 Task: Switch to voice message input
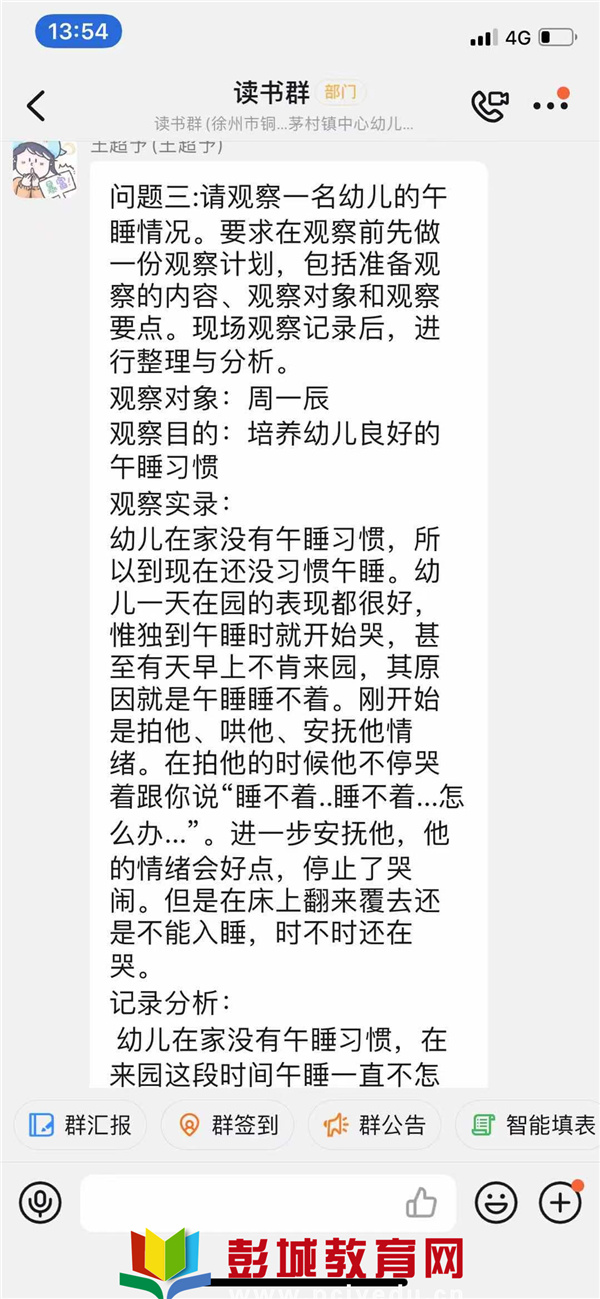click(x=40, y=1201)
